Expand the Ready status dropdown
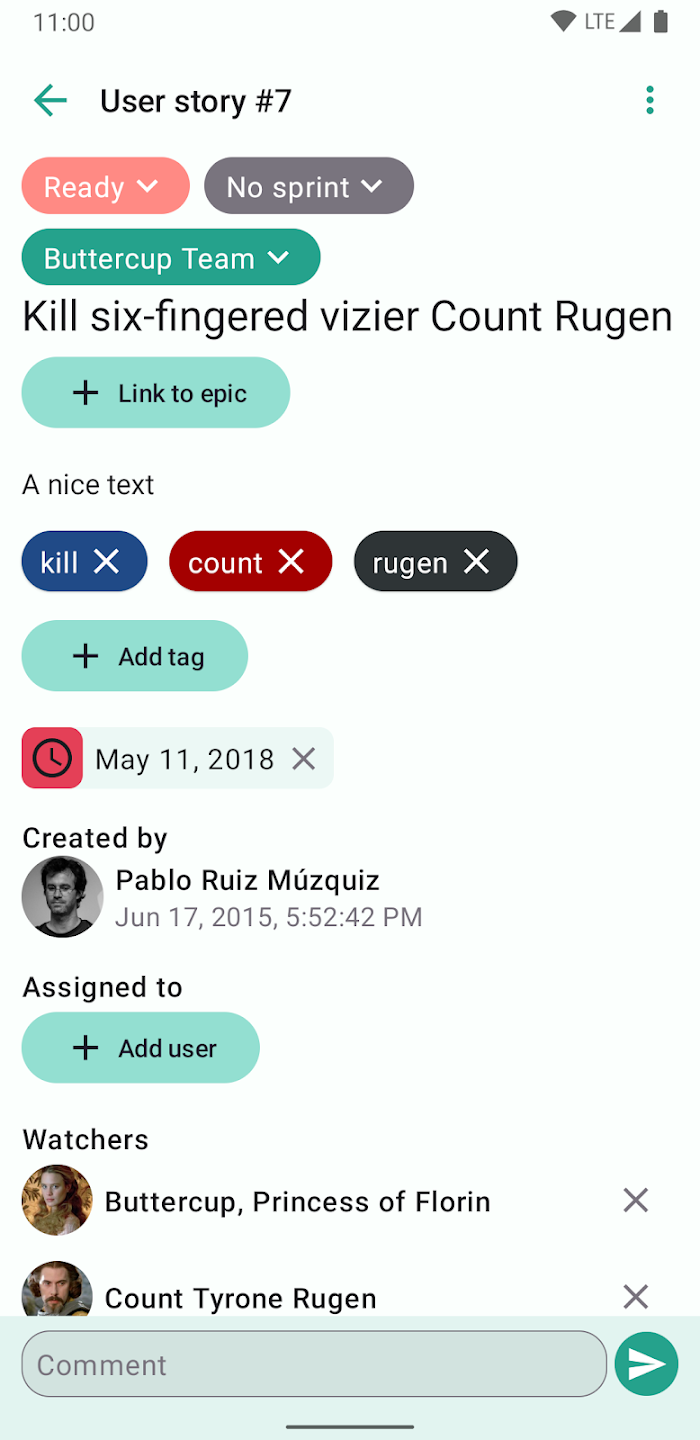 (x=106, y=186)
